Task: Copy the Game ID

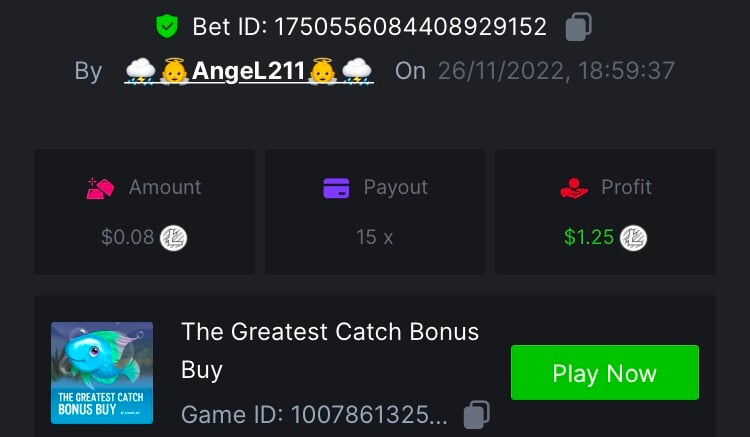Action: coord(477,414)
